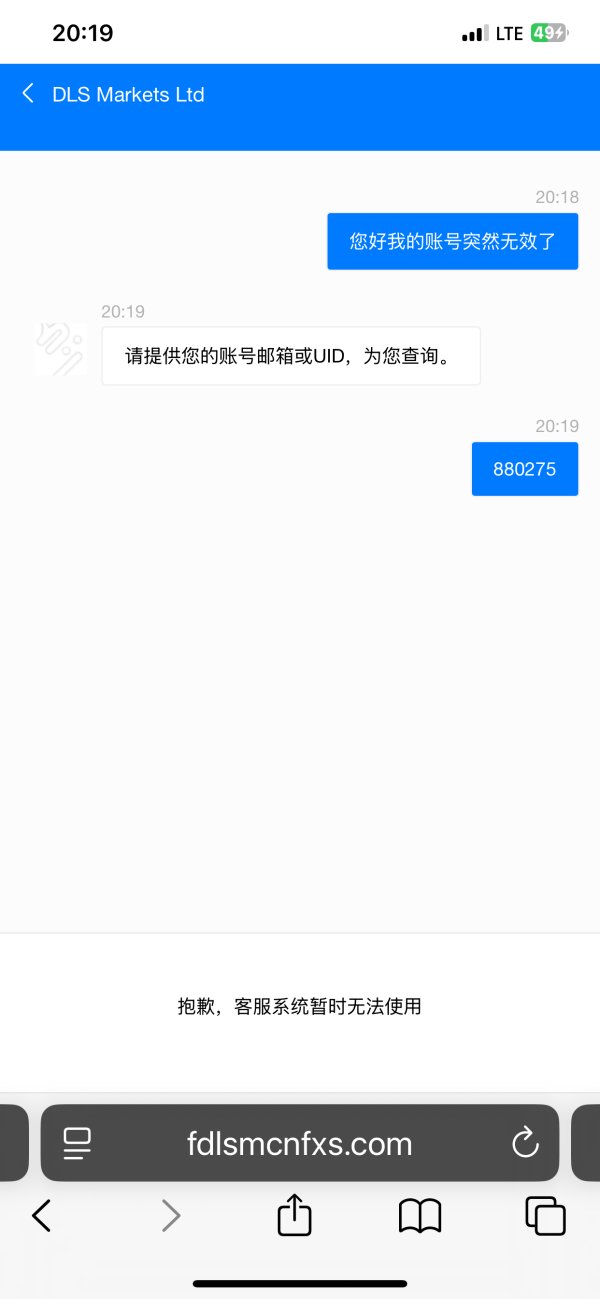This screenshot has width=600, height=1299.
Task: Go back from DLS Markets Ltd chat
Action: [x=28, y=94]
